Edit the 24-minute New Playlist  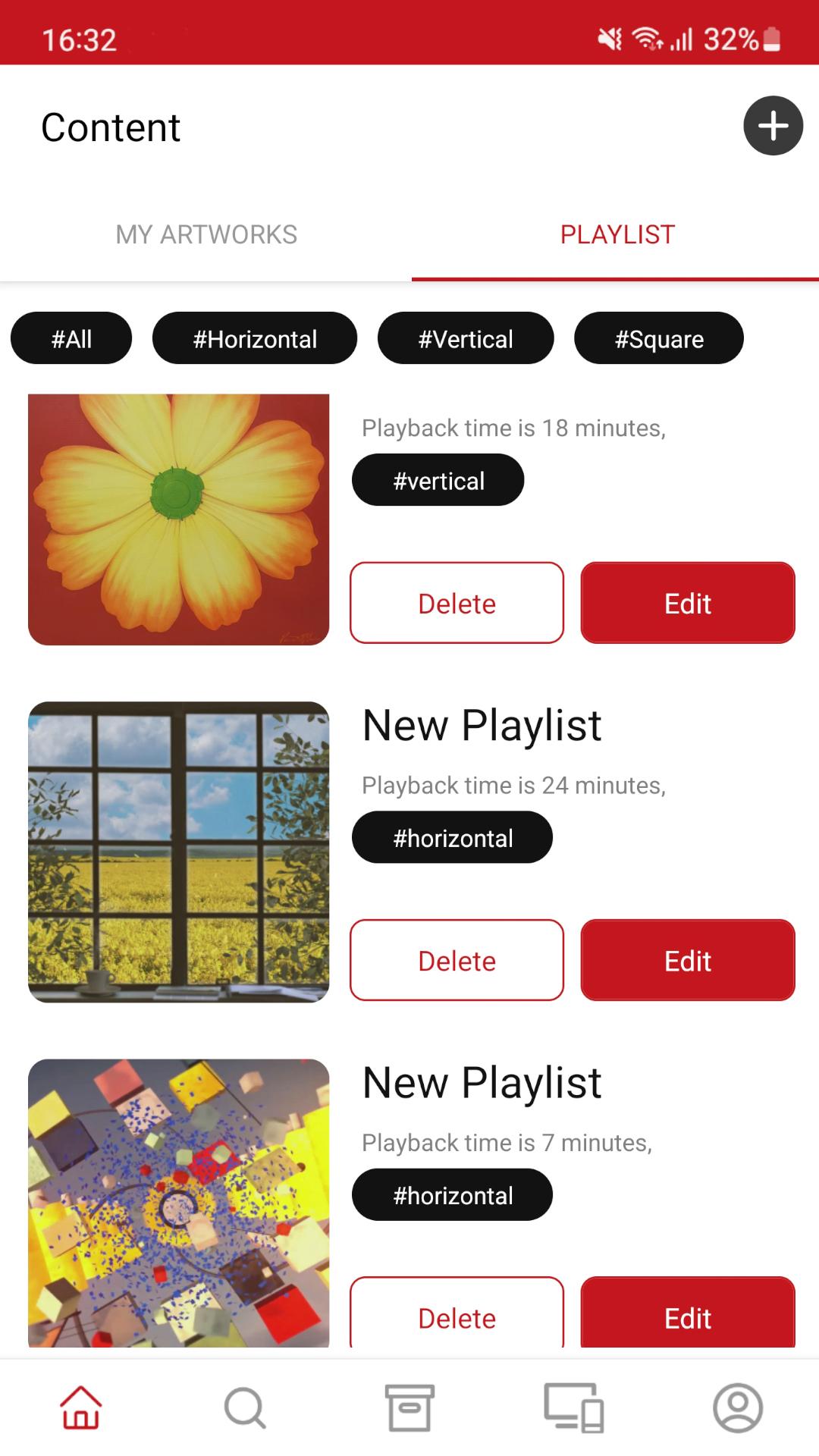click(x=688, y=960)
